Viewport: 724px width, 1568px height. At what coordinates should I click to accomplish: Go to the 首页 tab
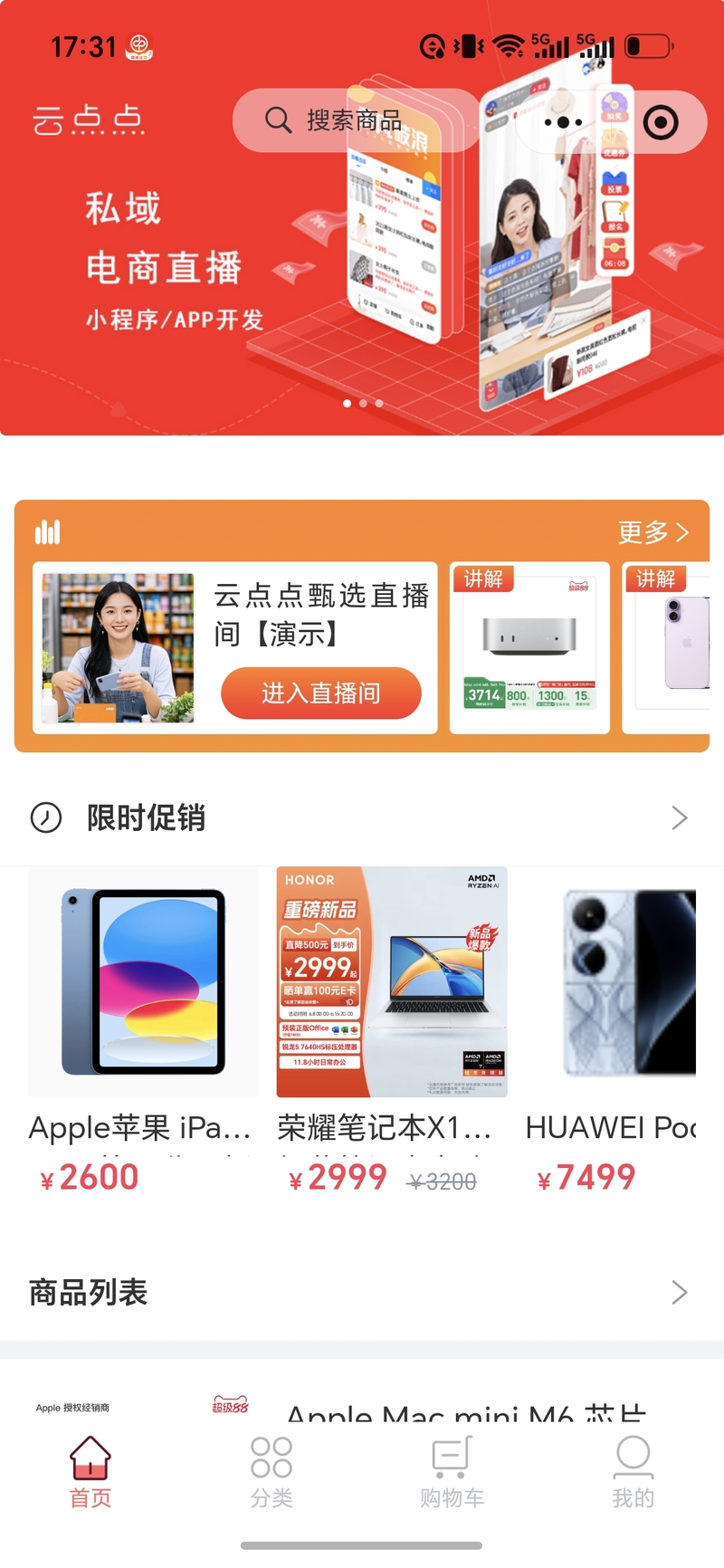pos(90,1471)
